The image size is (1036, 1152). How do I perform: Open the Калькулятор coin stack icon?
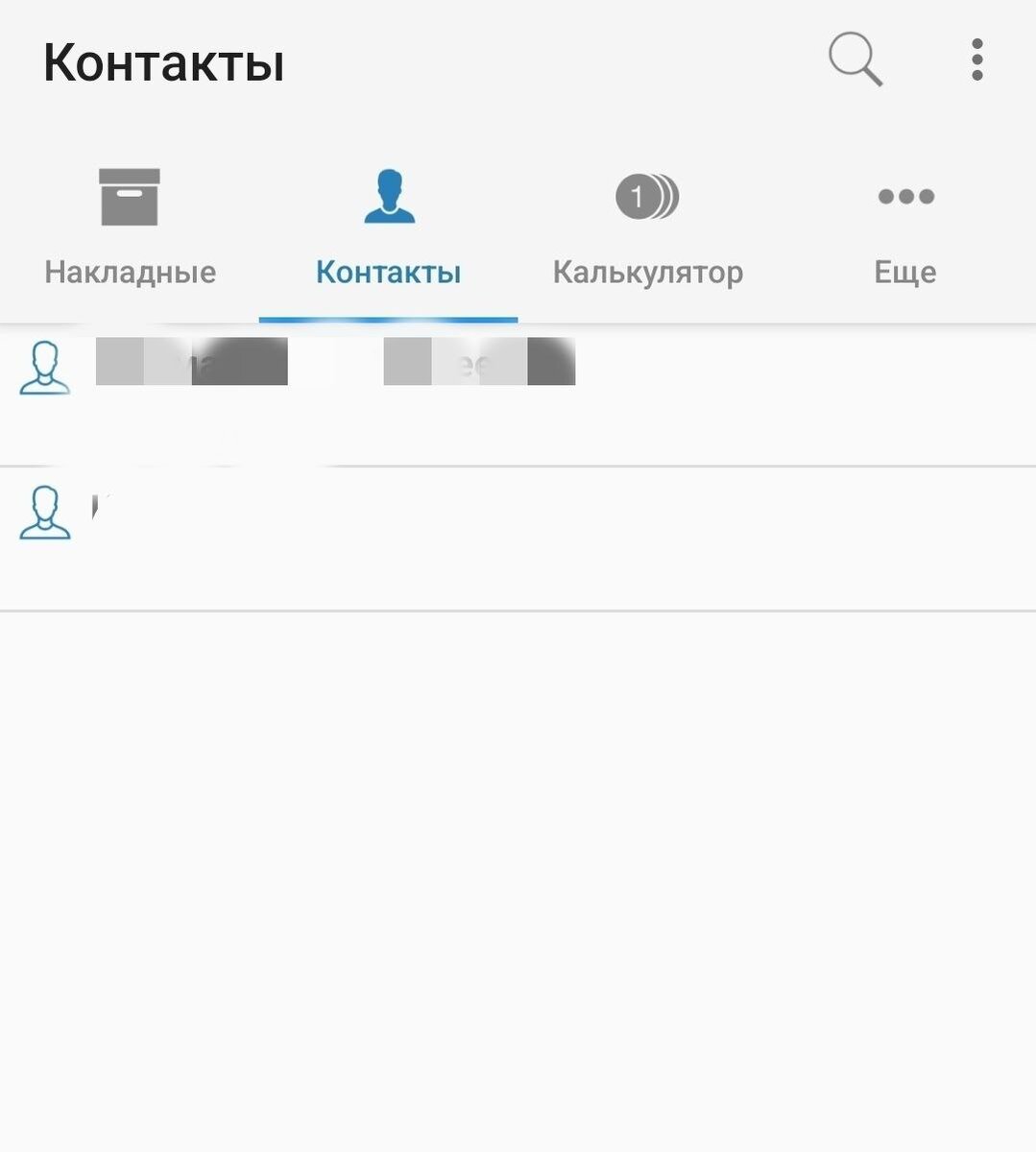coord(646,197)
